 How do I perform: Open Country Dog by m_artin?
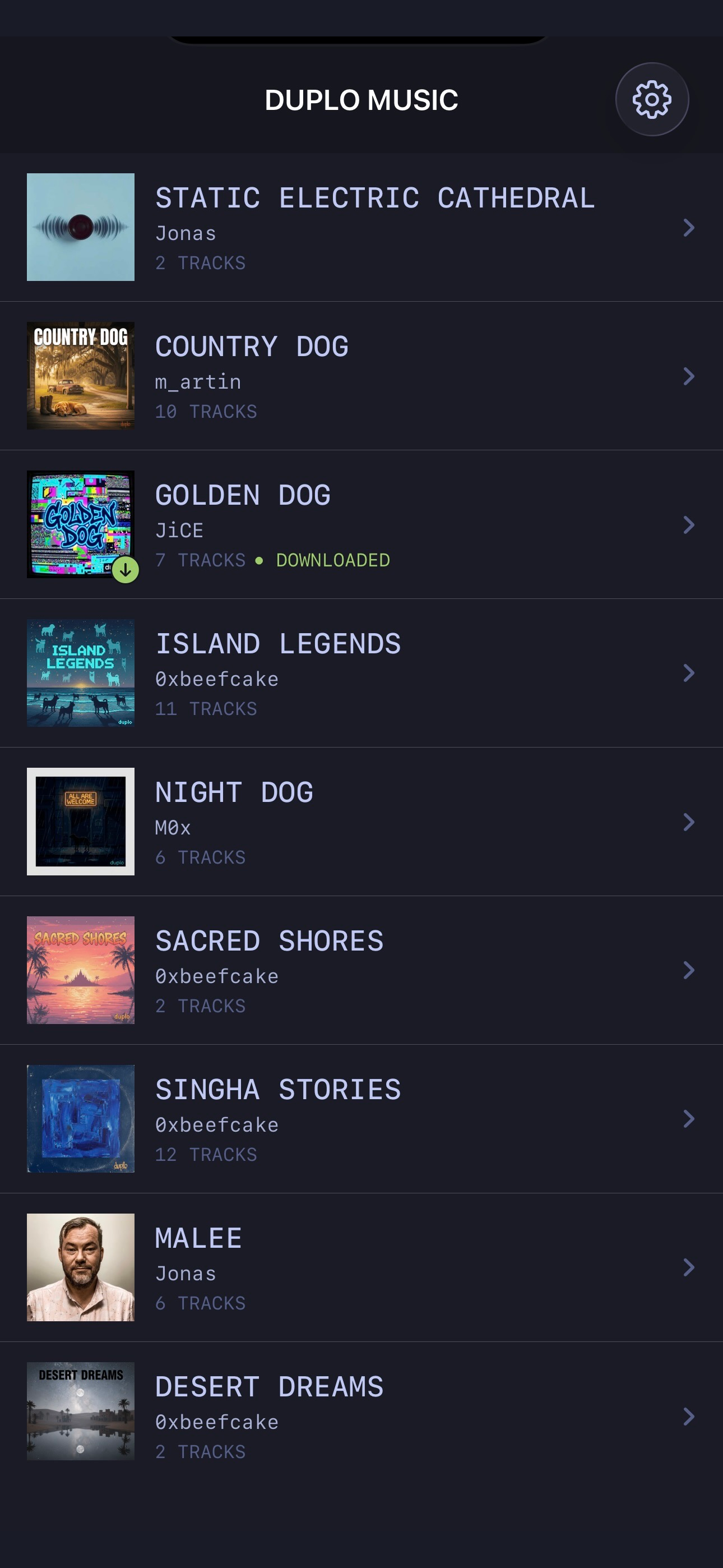(x=361, y=376)
